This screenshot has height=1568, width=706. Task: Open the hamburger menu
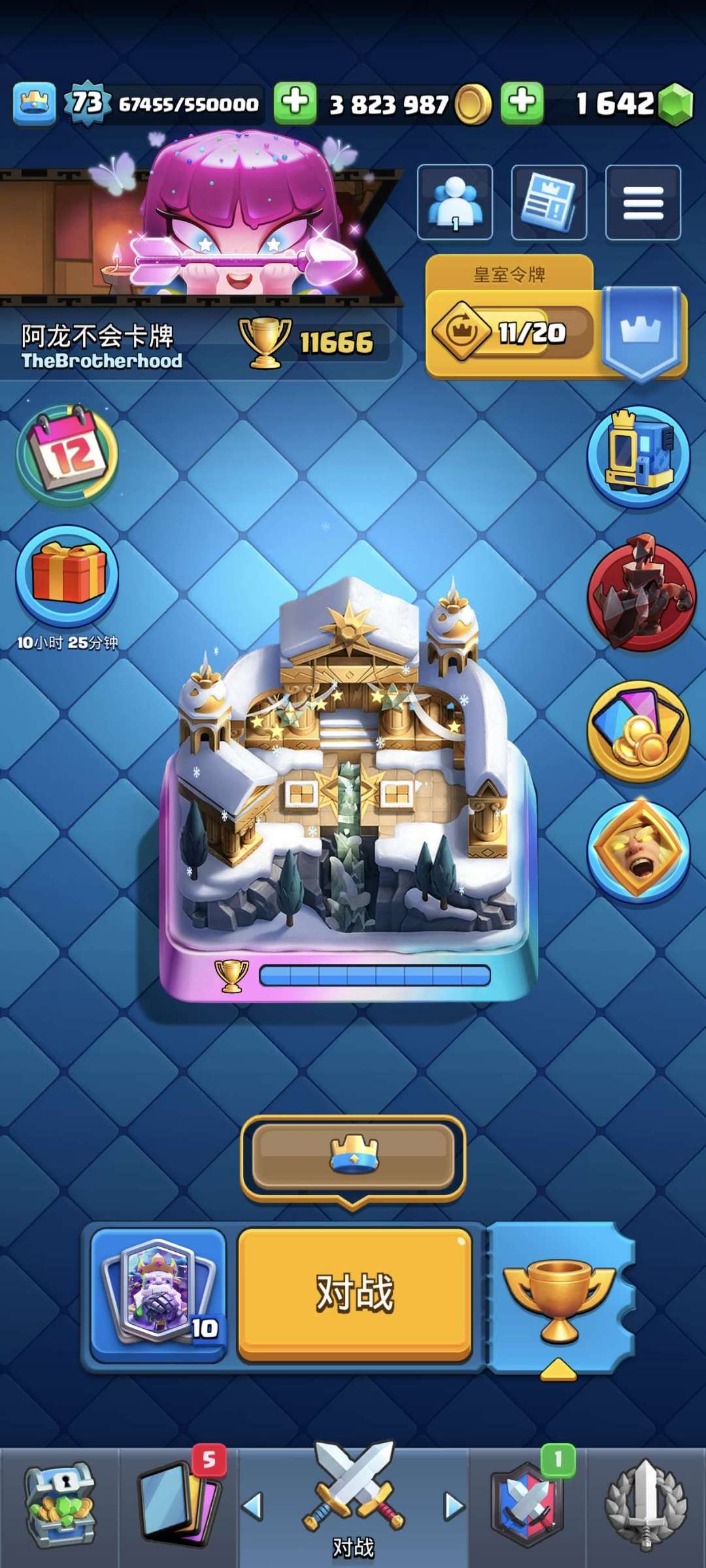[x=643, y=203]
